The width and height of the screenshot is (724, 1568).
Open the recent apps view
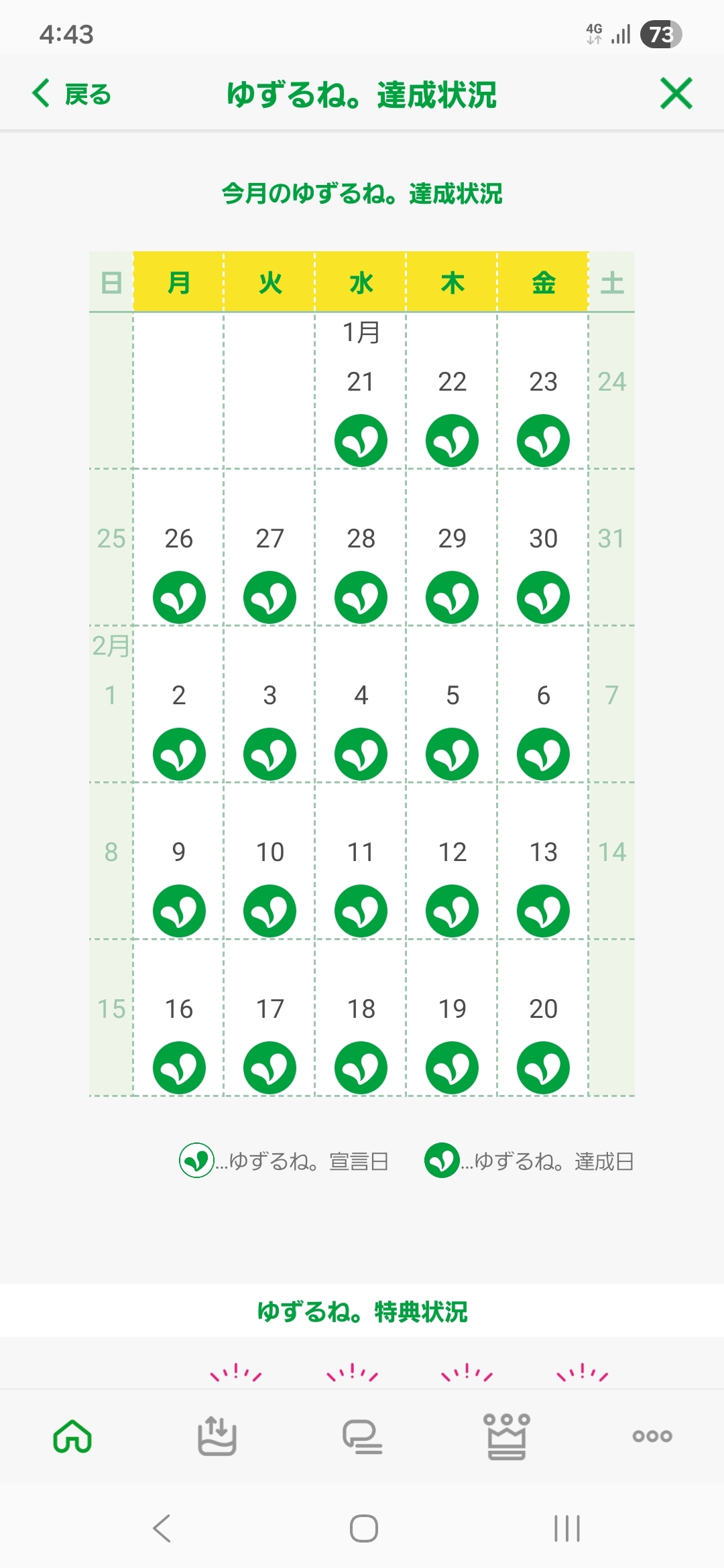click(566, 1528)
